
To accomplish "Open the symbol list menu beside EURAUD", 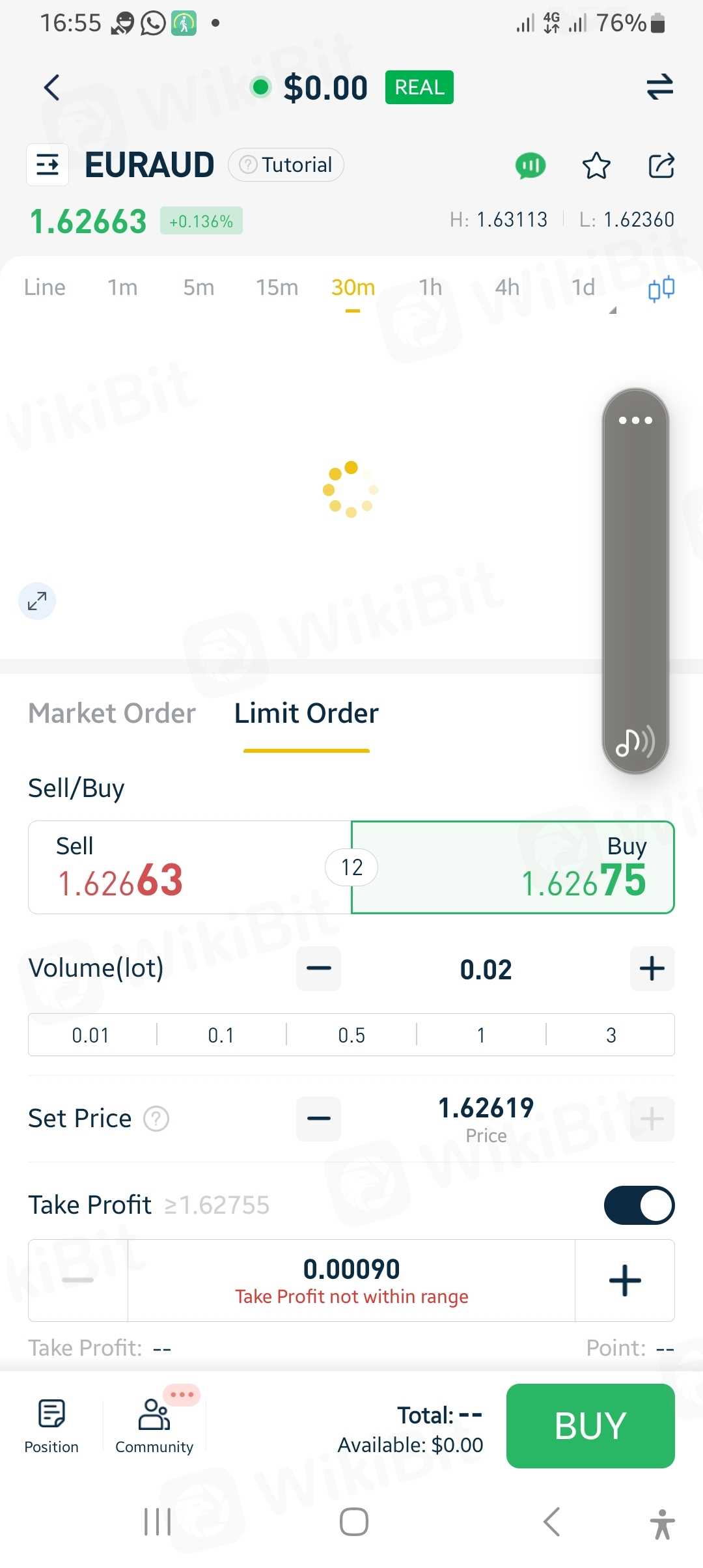I will 48,165.
